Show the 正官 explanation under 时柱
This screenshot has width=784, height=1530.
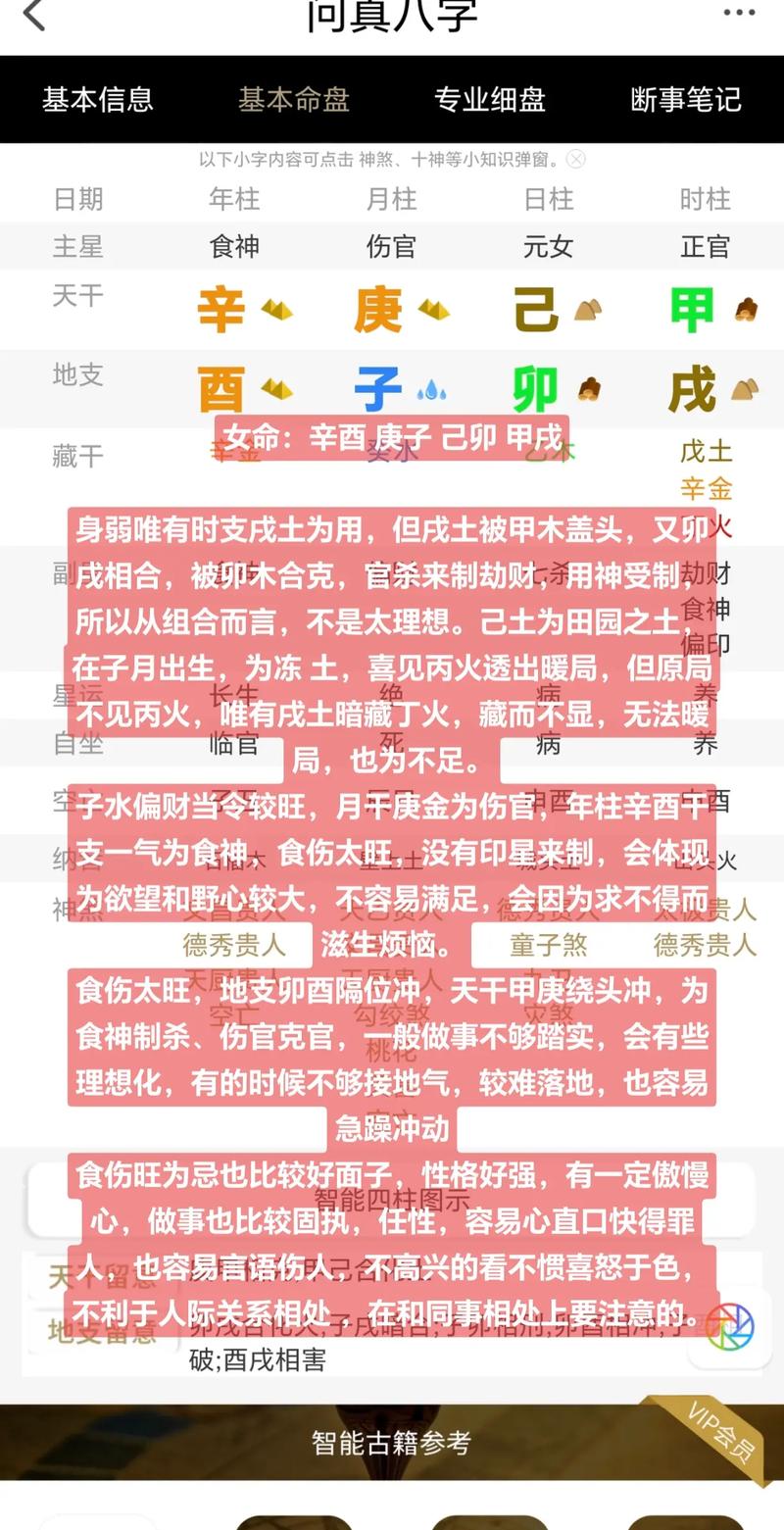click(x=705, y=246)
